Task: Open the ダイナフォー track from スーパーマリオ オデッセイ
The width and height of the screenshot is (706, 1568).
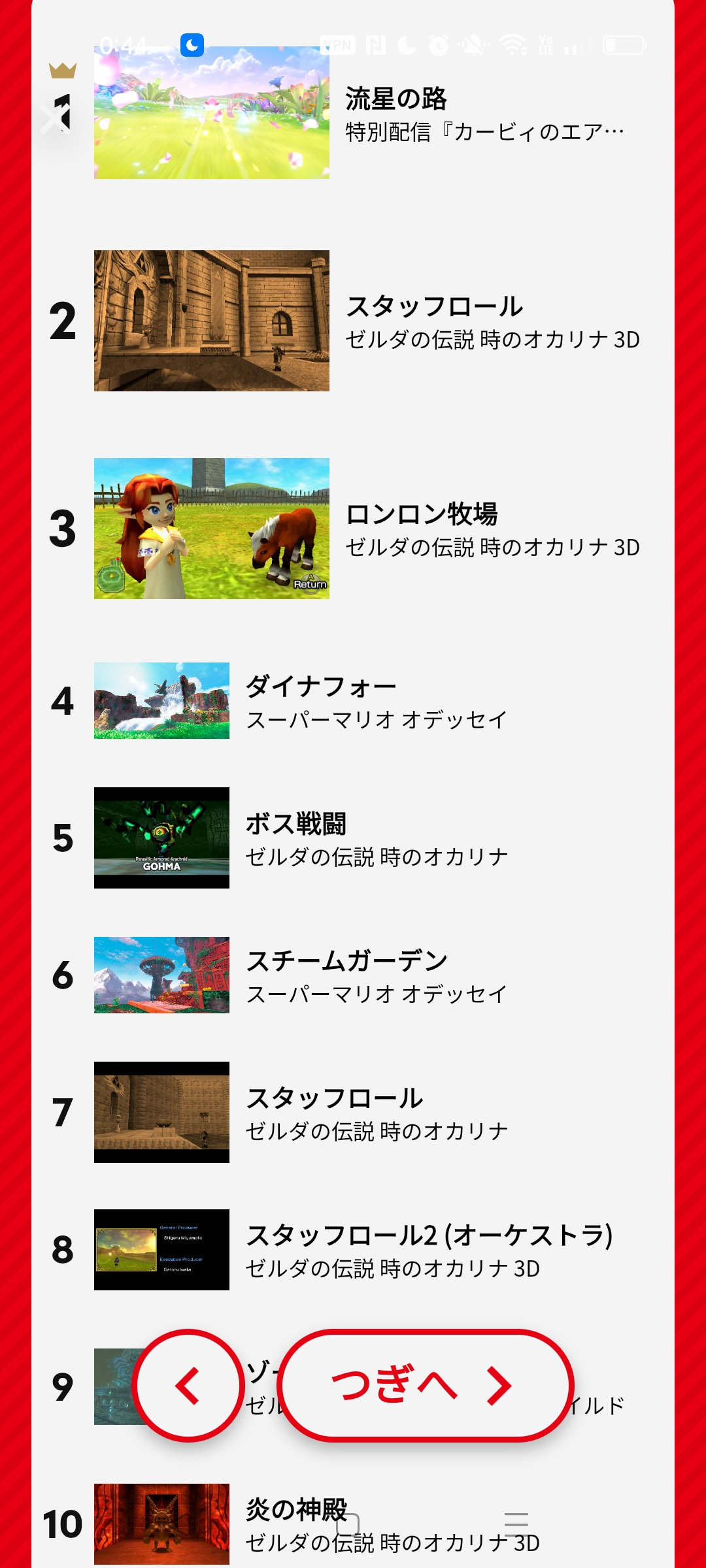Action: [353, 701]
